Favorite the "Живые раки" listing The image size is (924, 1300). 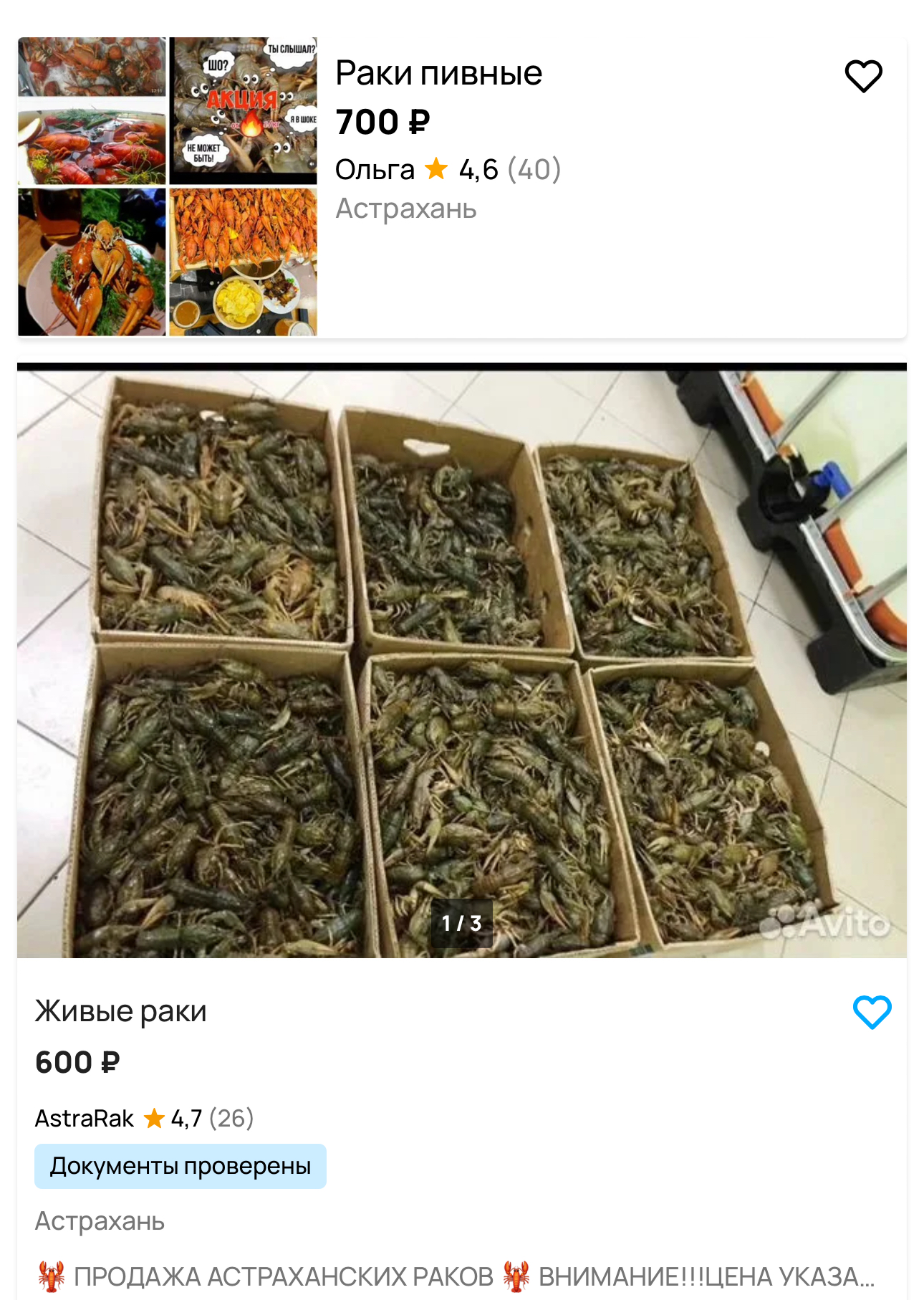click(x=872, y=1012)
